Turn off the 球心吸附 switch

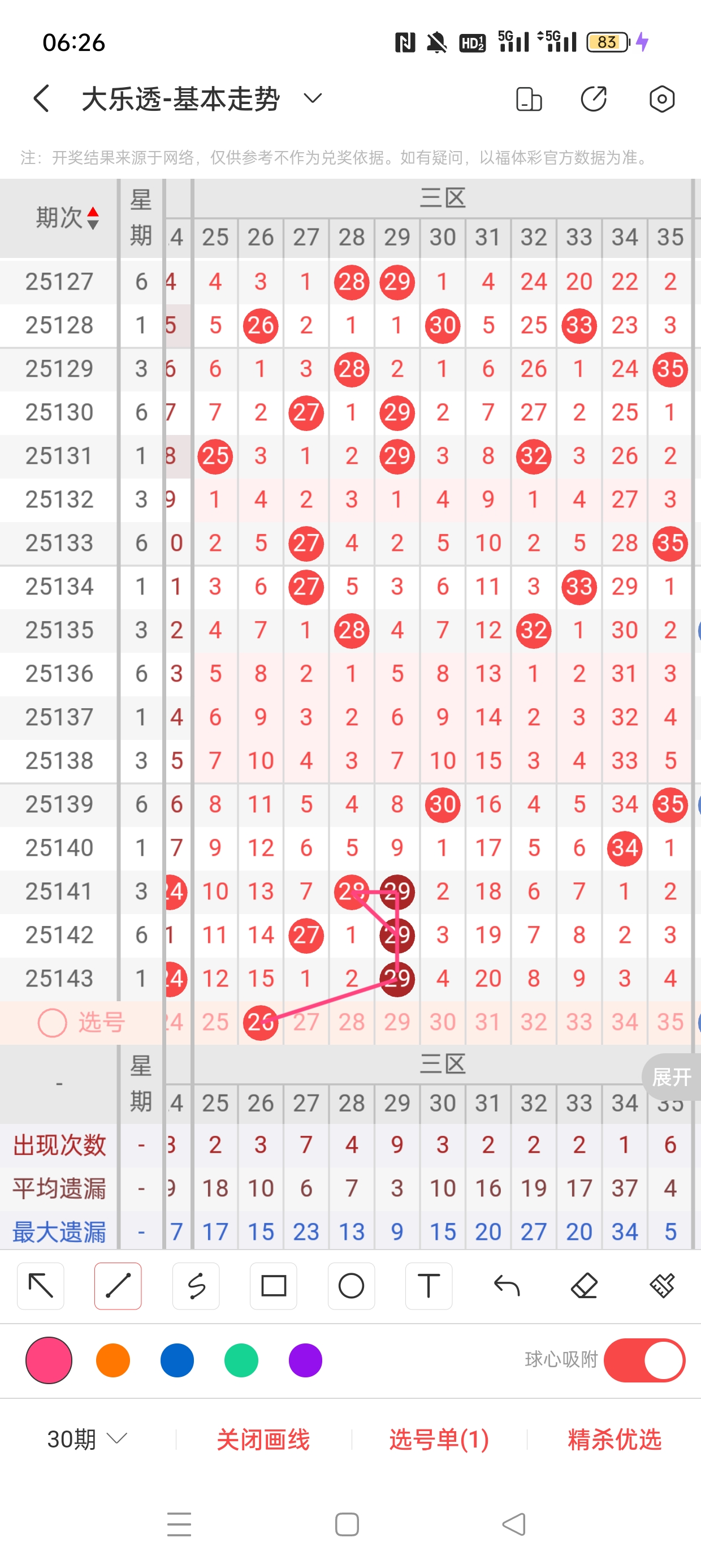click(x=644, y=1360)
